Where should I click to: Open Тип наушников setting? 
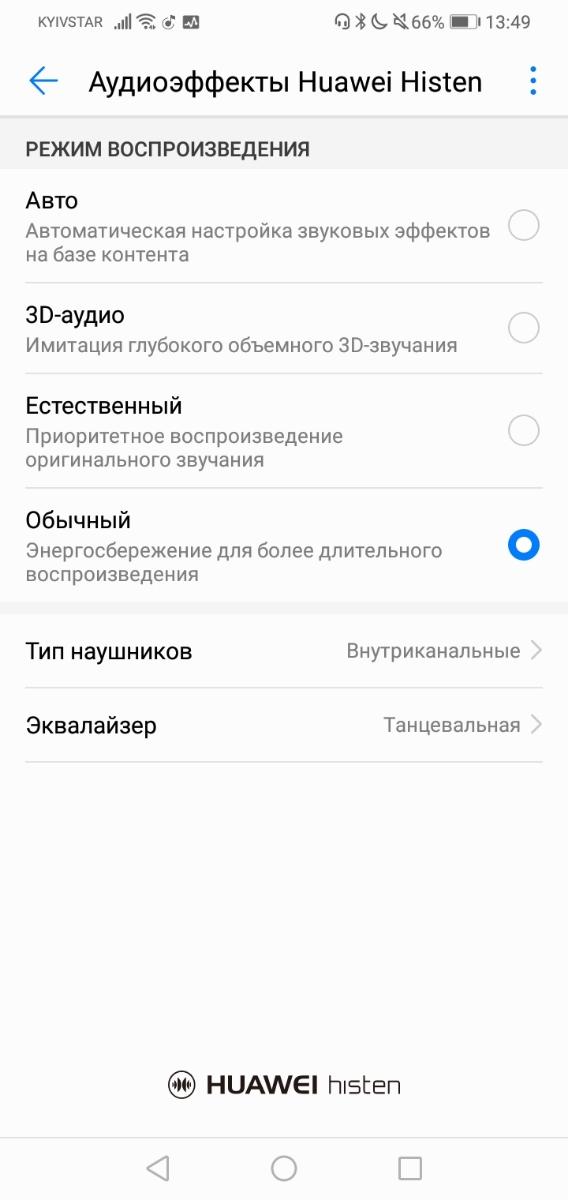pos(284,651)
